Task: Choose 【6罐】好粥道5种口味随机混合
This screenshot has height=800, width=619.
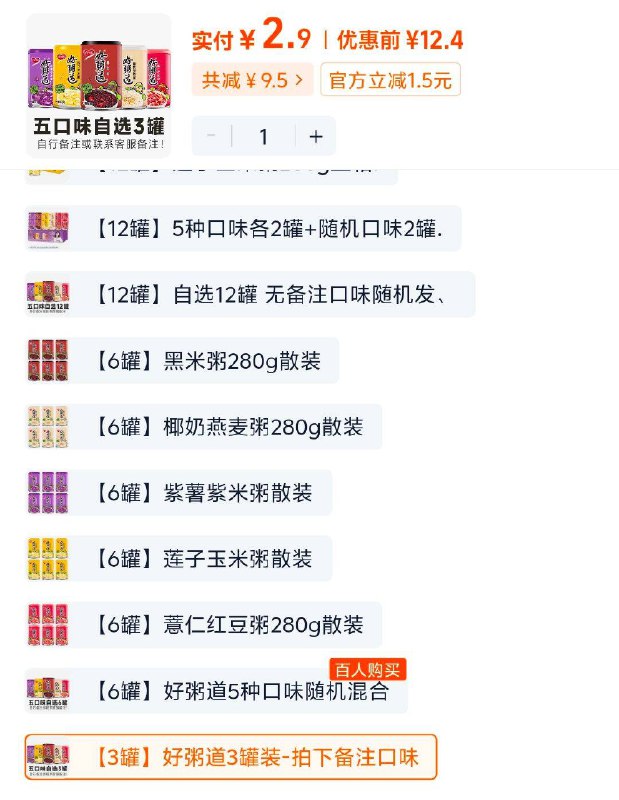Action: pyautogui.click(x=216, y=691)
